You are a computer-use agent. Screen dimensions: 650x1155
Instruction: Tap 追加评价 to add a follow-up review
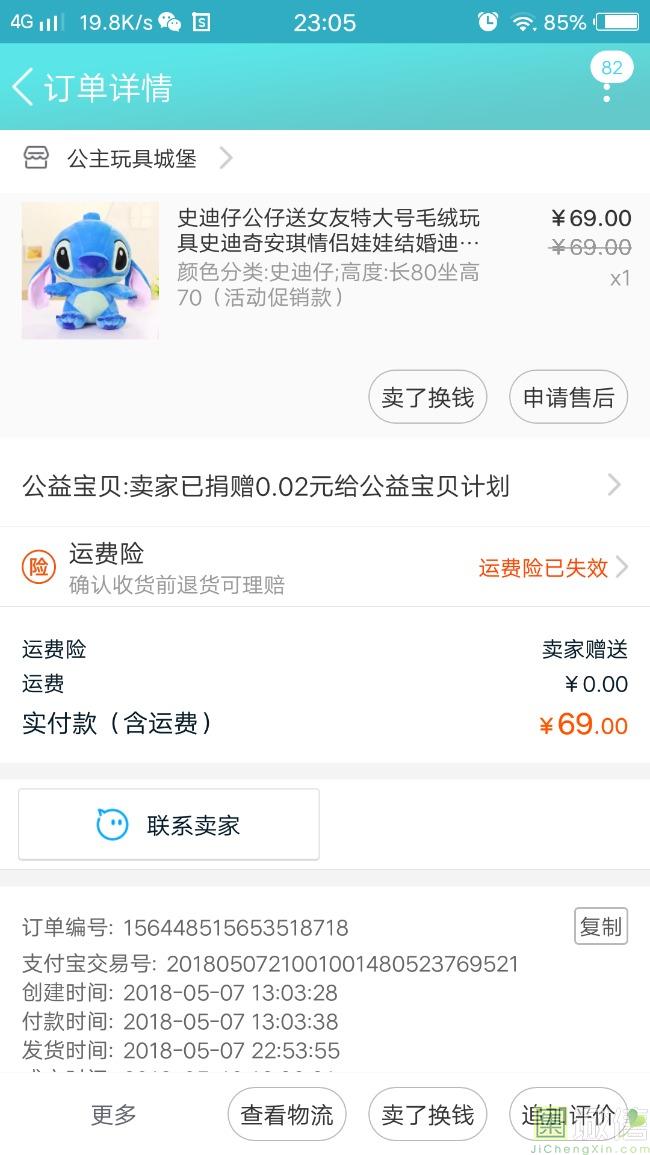tap(567, 1115)
